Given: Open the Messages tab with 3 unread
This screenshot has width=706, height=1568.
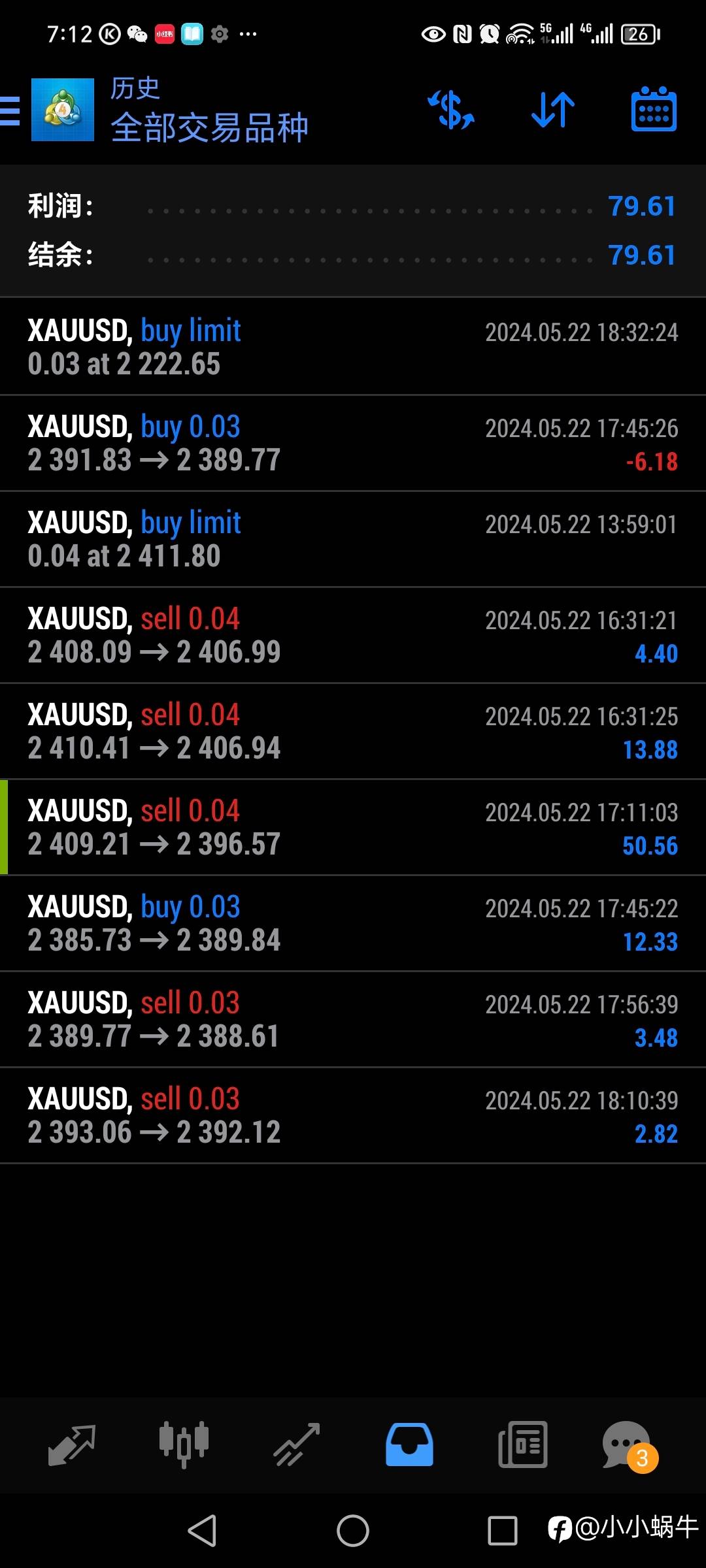Looking at the screenshot, I should tap(628, 1445).
